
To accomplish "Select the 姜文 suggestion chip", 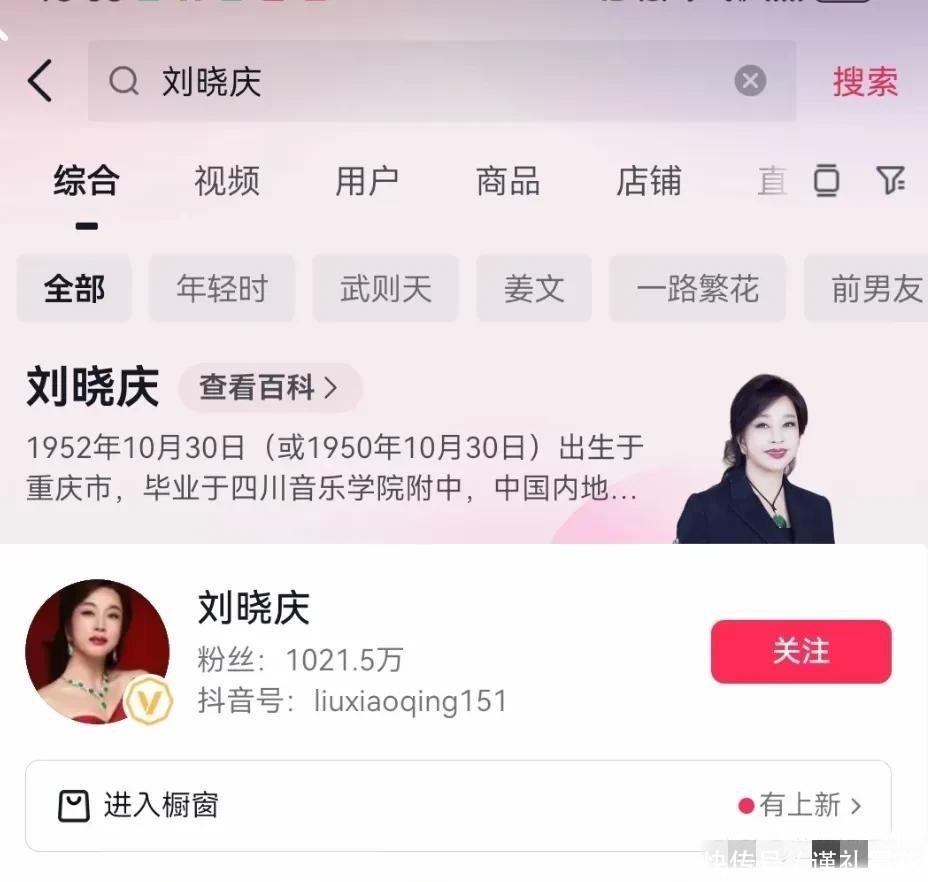I will [x=534, y=289].
